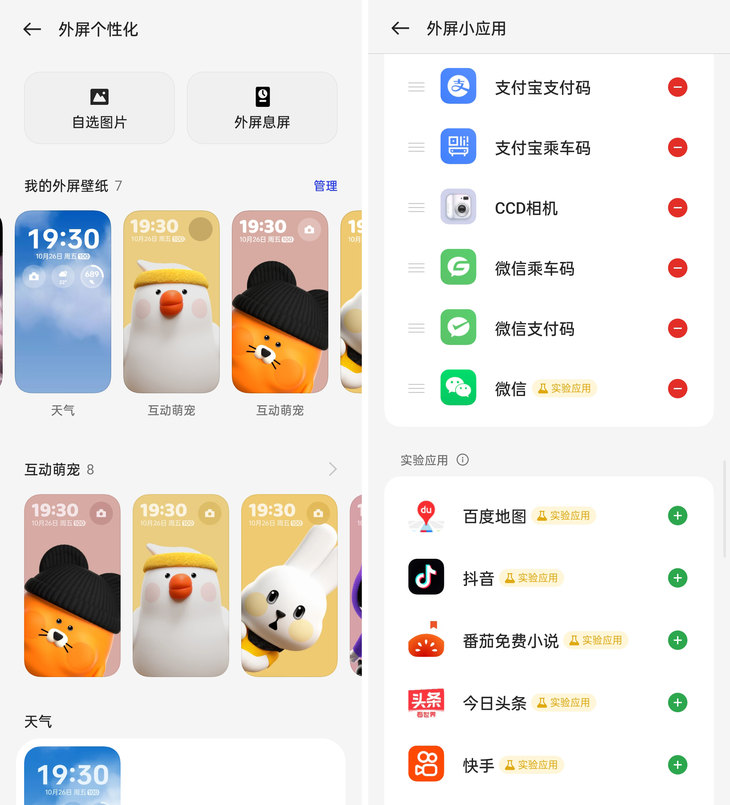Go back from the 外屏个性化 page
This screenshot has height=805, width=730.
tap(32, 29)
